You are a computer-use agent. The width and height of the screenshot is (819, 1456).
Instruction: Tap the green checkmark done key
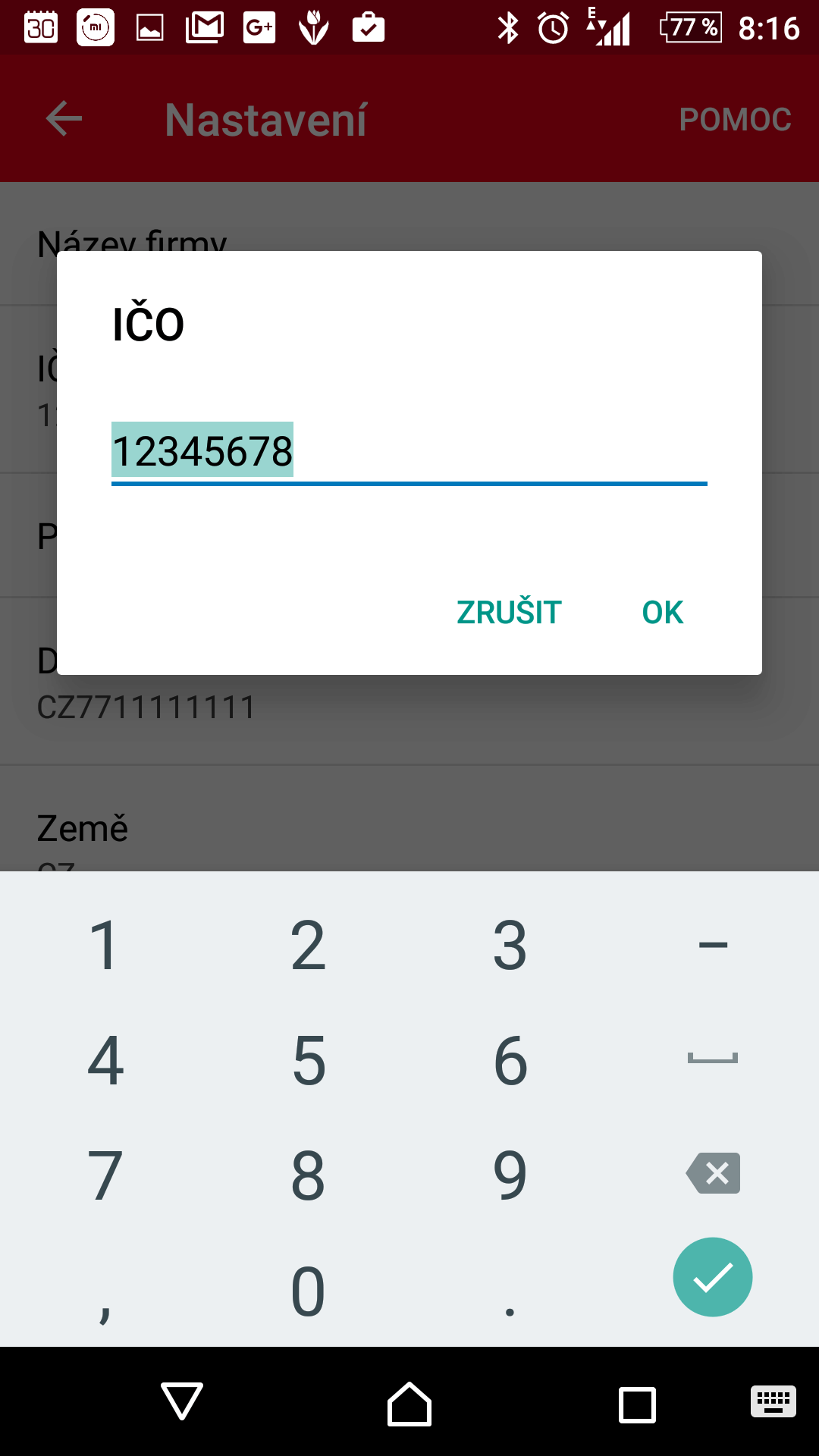click(x=713, y=1277)
